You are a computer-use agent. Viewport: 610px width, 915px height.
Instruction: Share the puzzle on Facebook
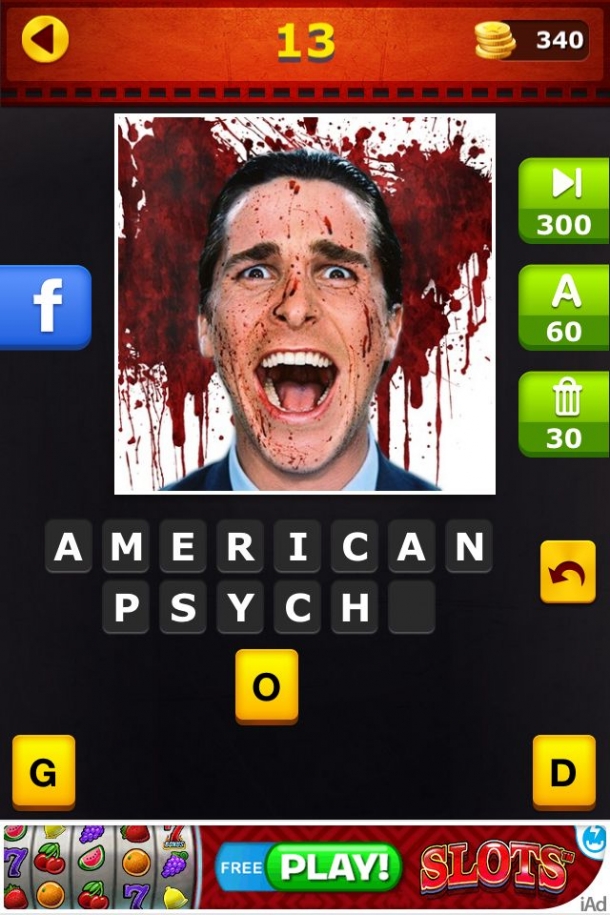pos(45,307)
